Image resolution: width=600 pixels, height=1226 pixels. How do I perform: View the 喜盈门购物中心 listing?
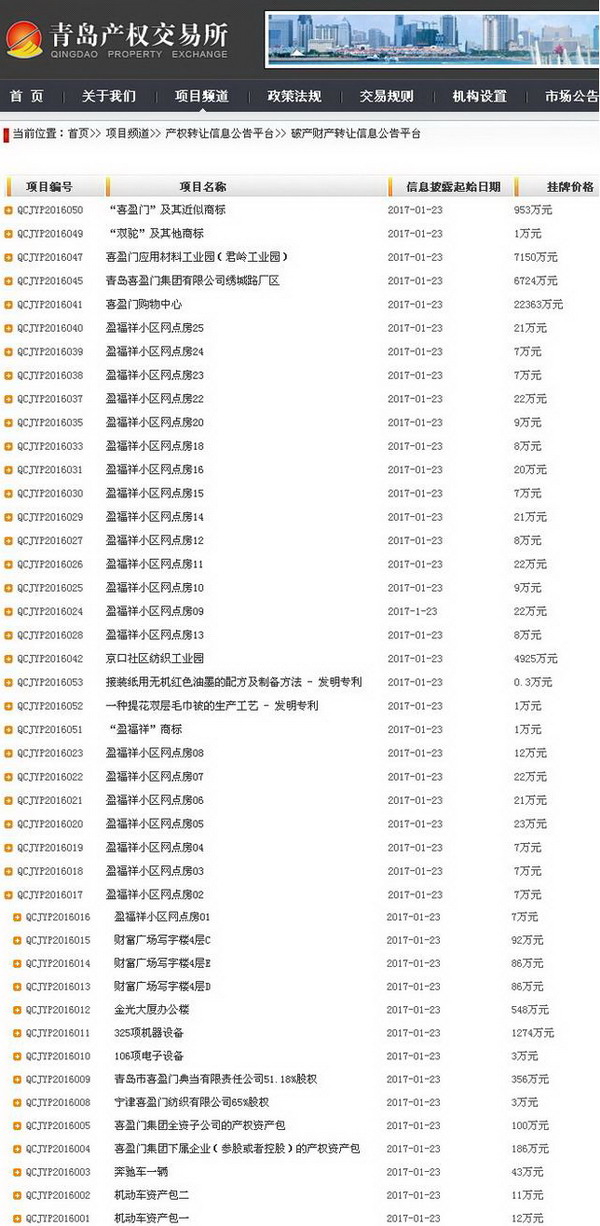[144, 304]
